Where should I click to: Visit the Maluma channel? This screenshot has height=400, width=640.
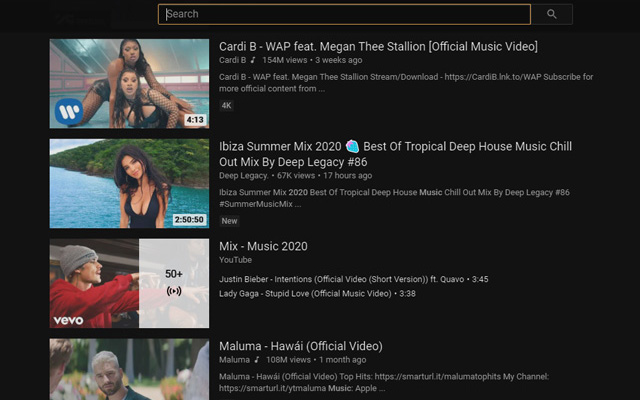tap(234, 359)
